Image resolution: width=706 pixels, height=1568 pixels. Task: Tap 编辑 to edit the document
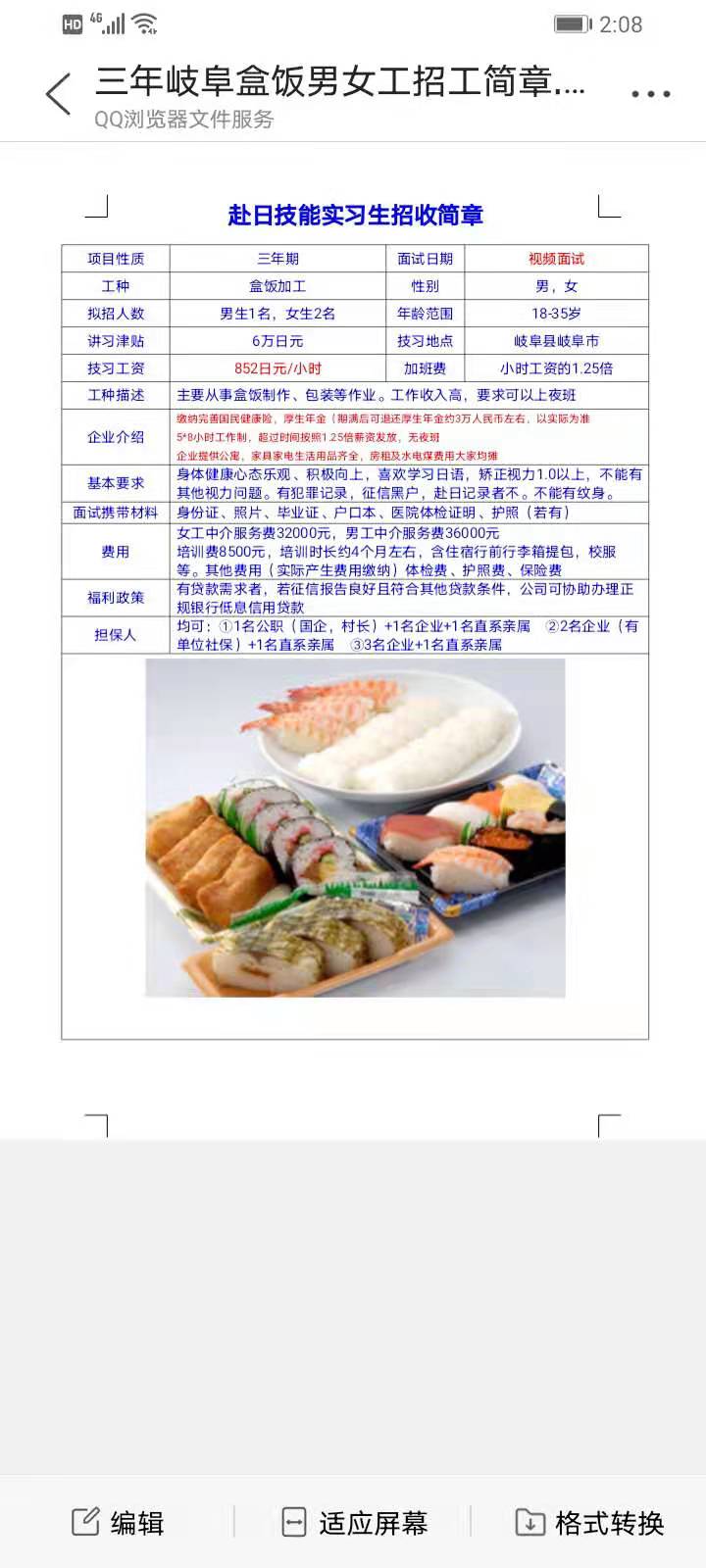(x=118, y=1522)
